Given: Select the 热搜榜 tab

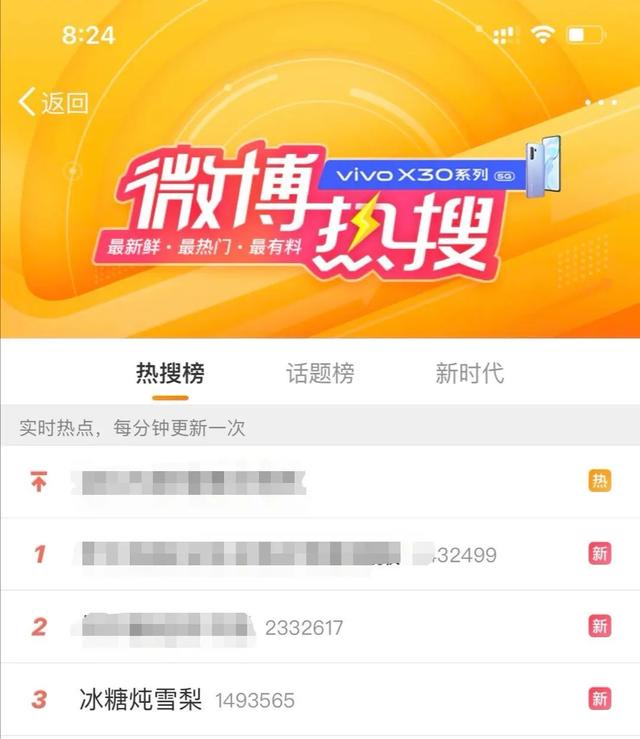Looking at the screenshot, I should 170,374.
